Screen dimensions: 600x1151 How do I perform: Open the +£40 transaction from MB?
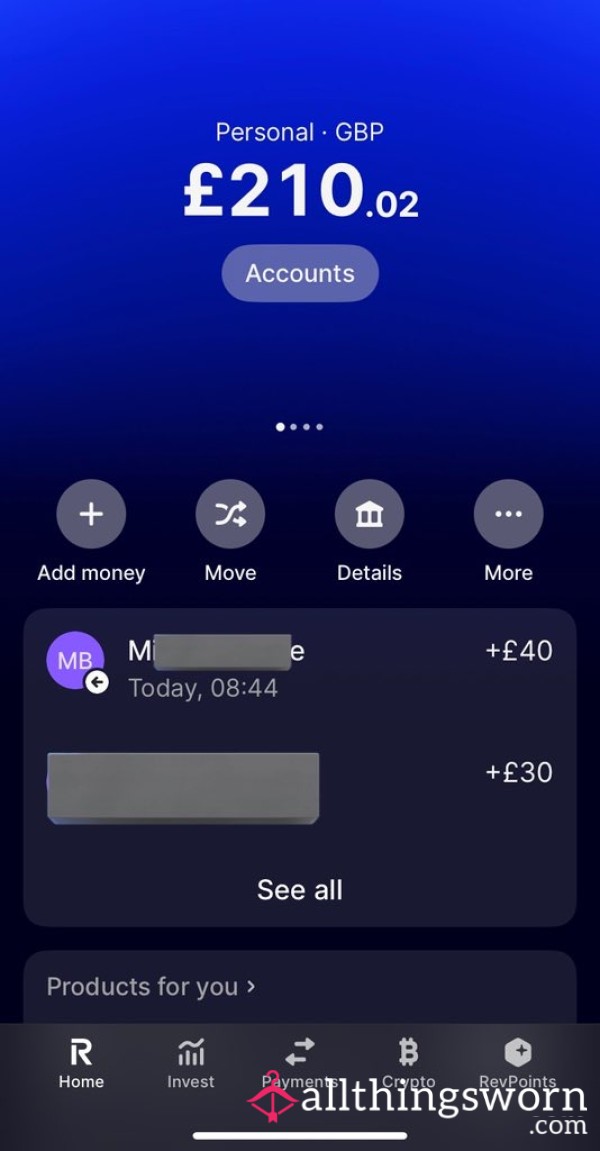(300, 668)
